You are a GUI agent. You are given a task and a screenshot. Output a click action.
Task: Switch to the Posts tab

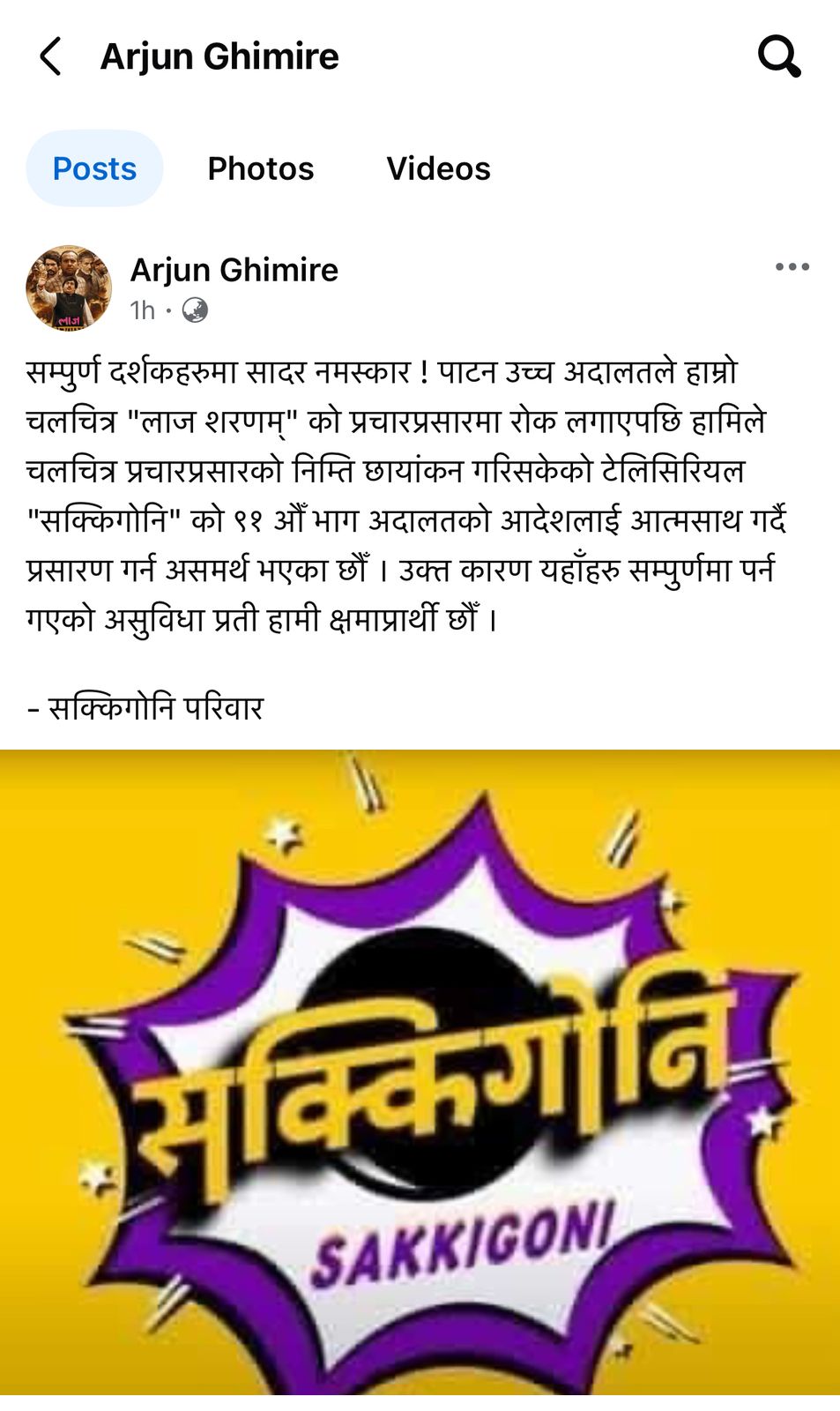click(94, 168)
